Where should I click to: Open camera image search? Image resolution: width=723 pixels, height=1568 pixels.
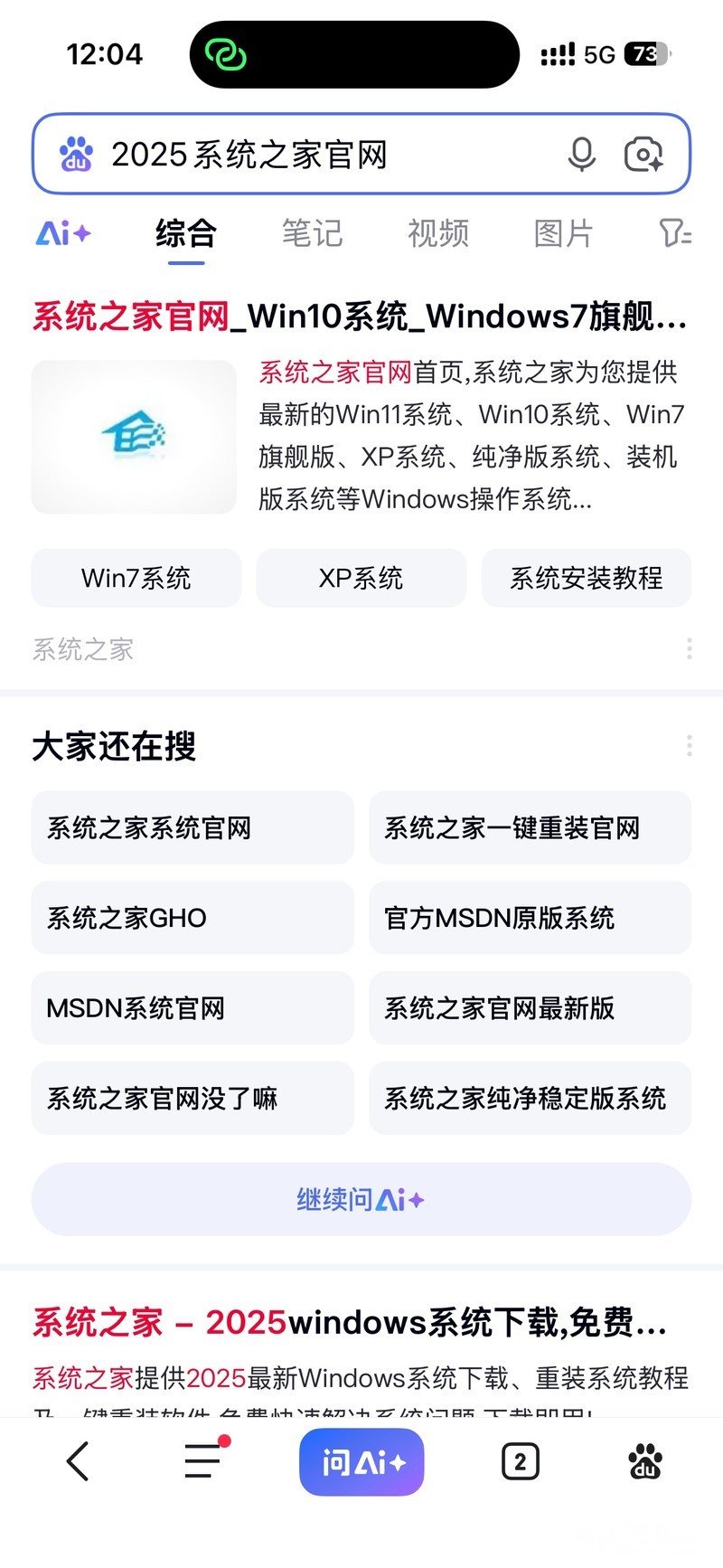click(643, 155)
